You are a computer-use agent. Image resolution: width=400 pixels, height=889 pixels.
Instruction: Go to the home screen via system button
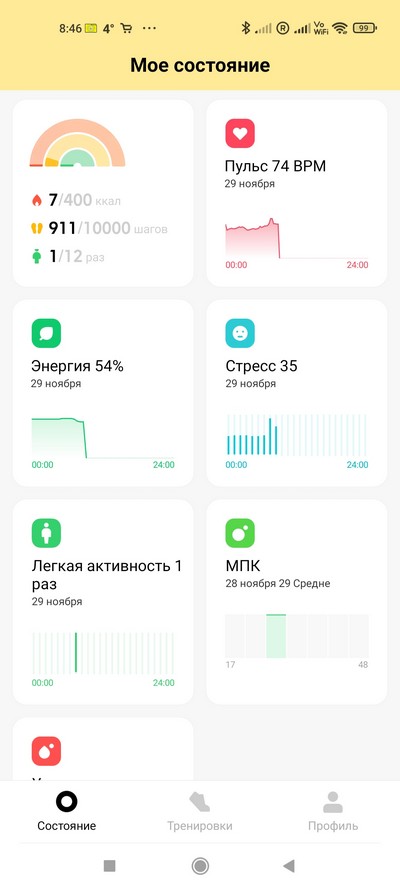pos(200,865)
